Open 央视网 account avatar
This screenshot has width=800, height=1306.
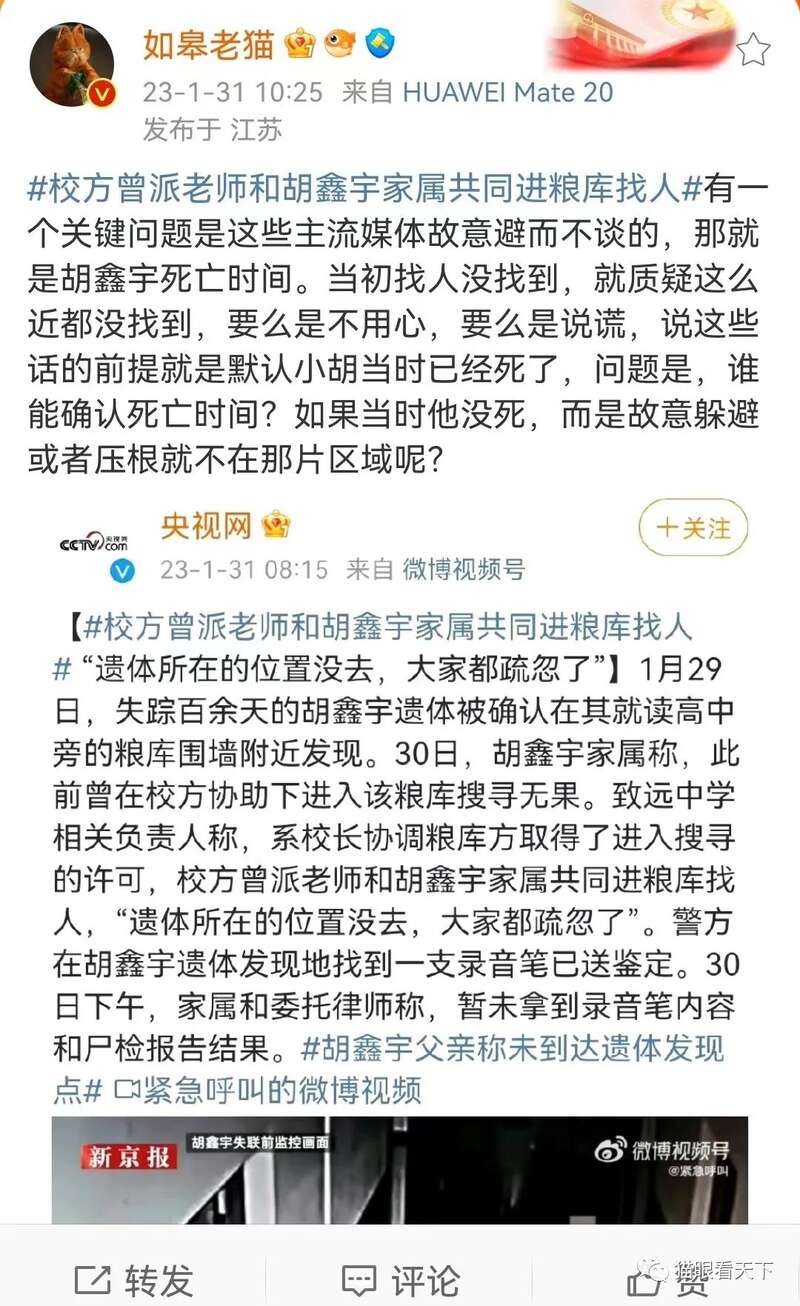point(94,546)
